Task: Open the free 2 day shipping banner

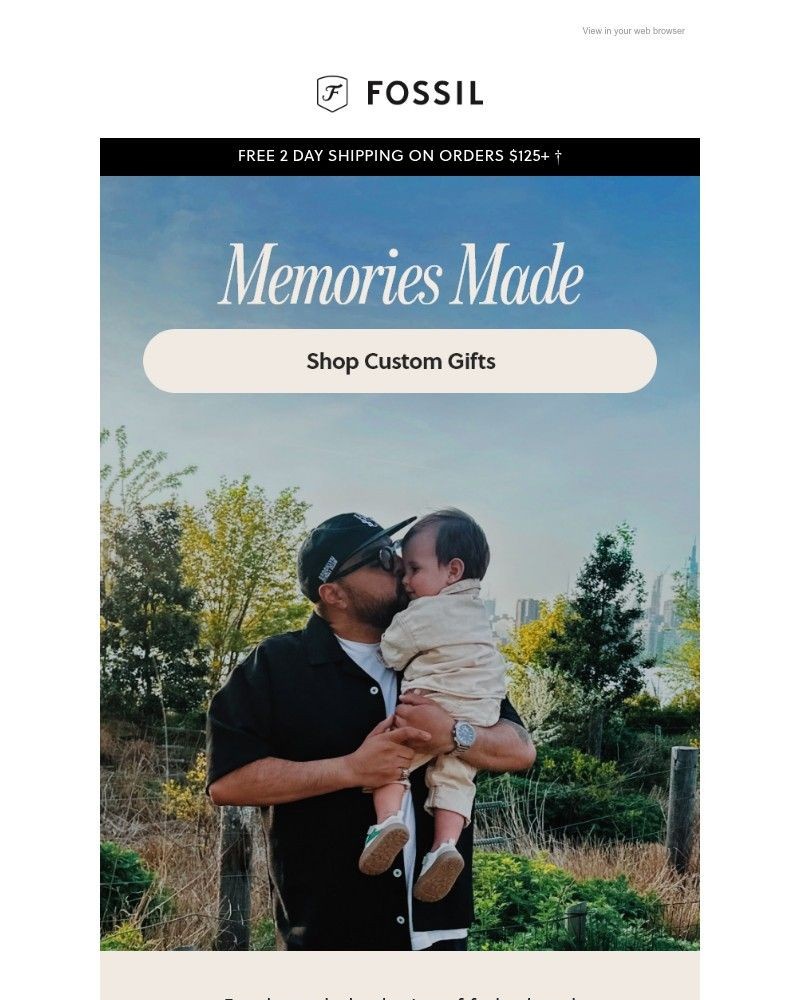Action: point(400,156)
